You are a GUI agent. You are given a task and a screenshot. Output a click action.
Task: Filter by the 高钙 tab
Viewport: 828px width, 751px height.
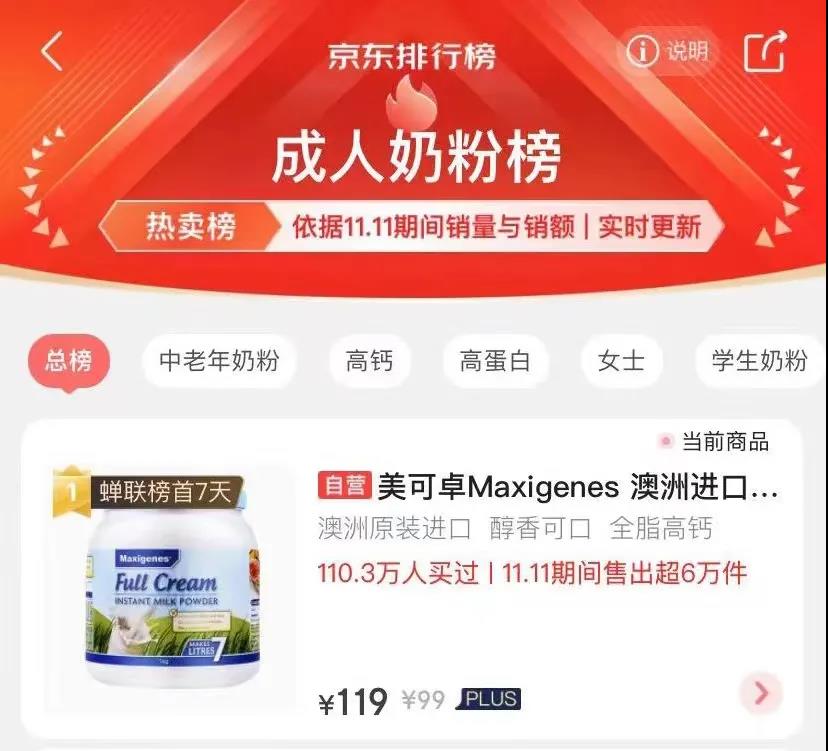pos(370,360)
